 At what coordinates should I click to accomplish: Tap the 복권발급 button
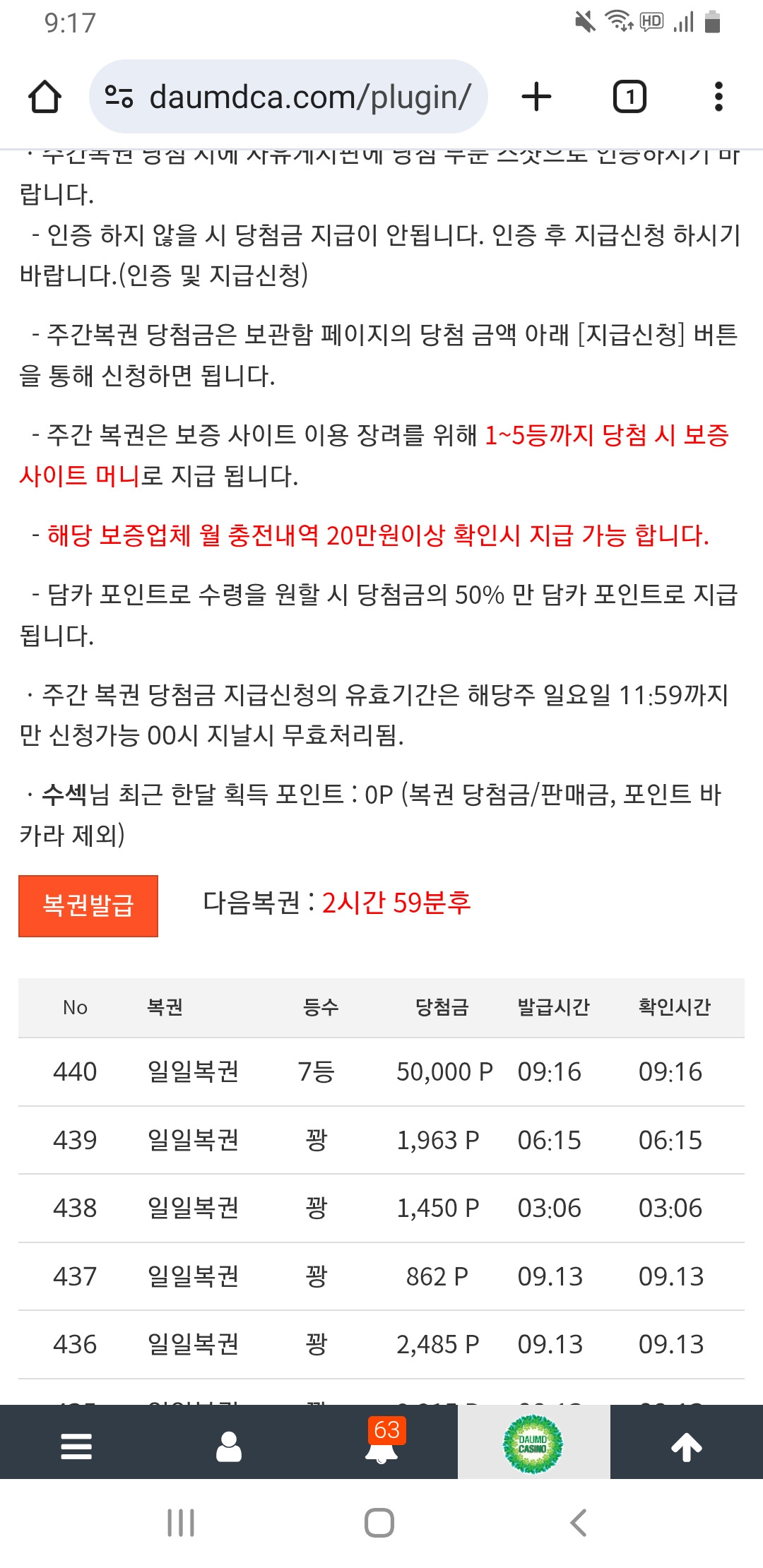click(x=88, y=905)
